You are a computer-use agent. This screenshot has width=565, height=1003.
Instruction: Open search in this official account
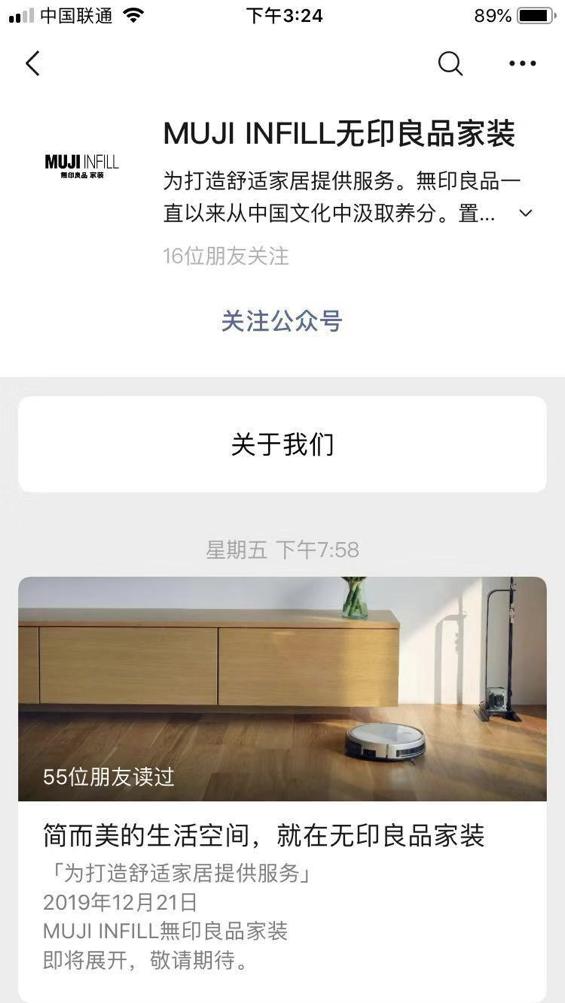pos(450,63)
